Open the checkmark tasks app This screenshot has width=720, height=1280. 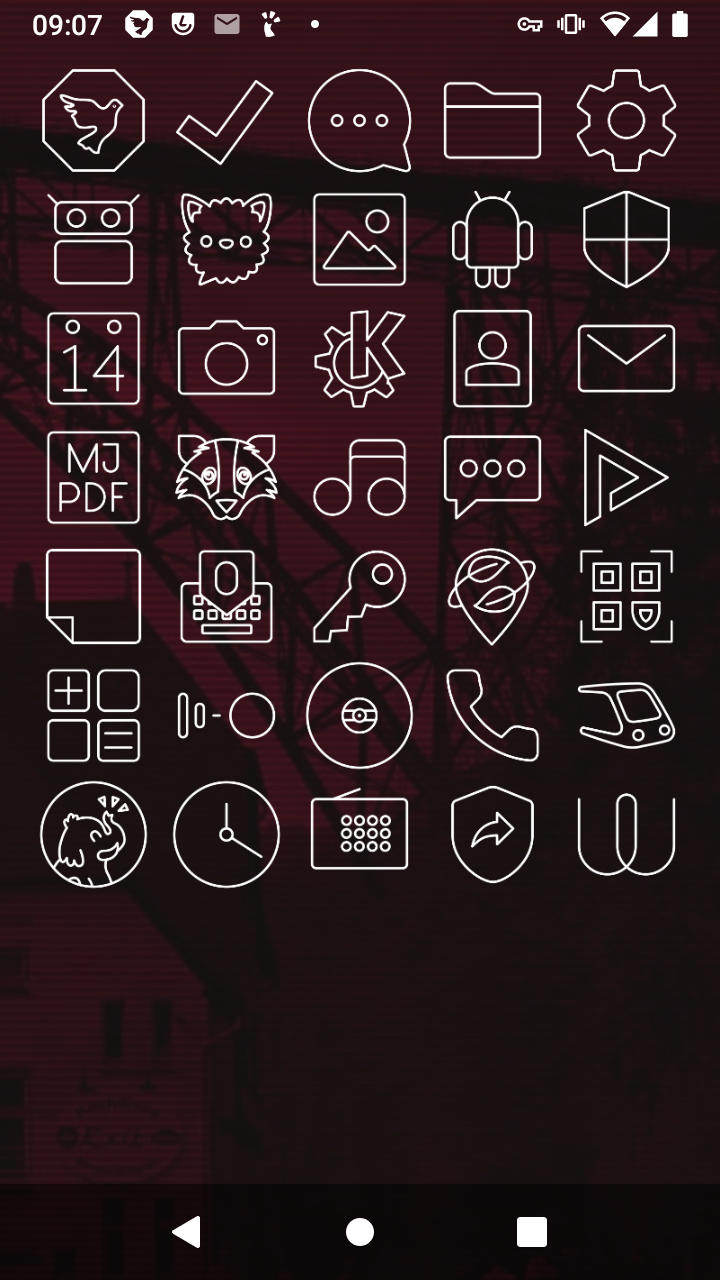click(226, 121)
